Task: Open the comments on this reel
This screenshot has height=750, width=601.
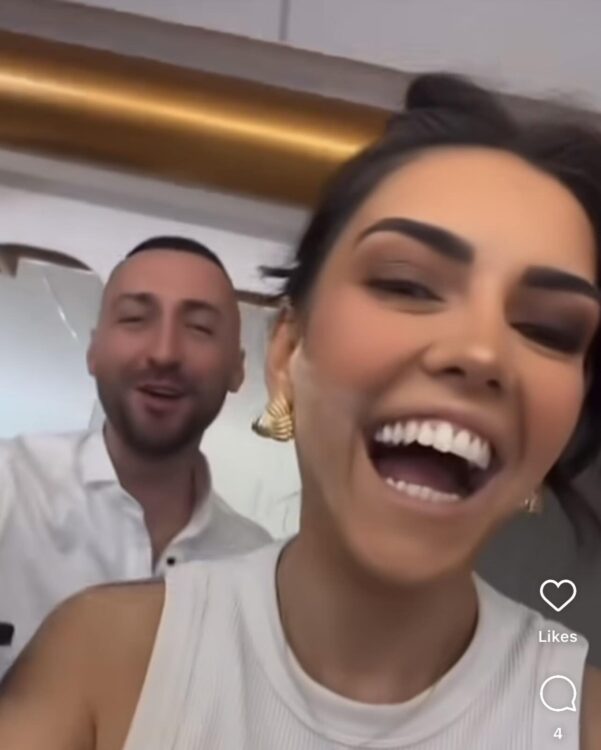Action: click(557, 693)
